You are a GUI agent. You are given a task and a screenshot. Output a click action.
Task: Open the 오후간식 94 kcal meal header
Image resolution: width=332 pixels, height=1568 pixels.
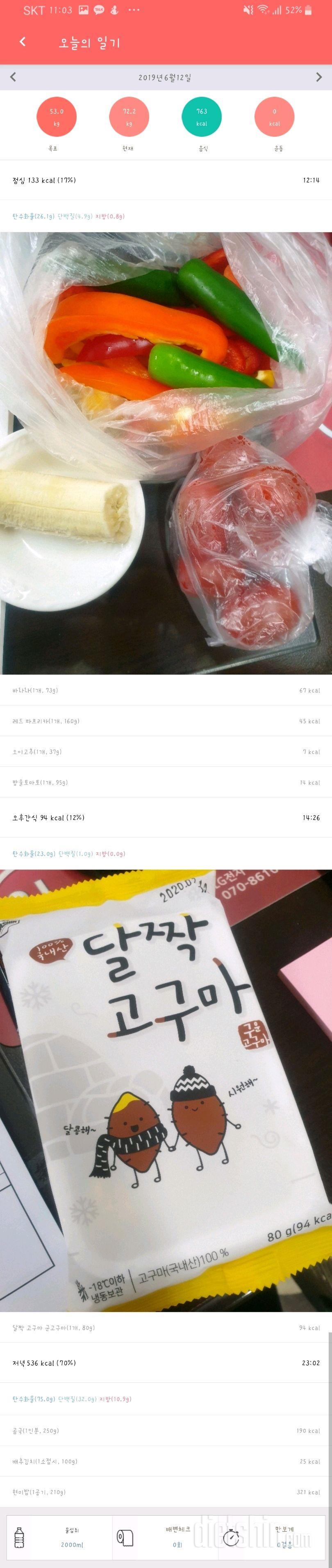click(166, 818)
